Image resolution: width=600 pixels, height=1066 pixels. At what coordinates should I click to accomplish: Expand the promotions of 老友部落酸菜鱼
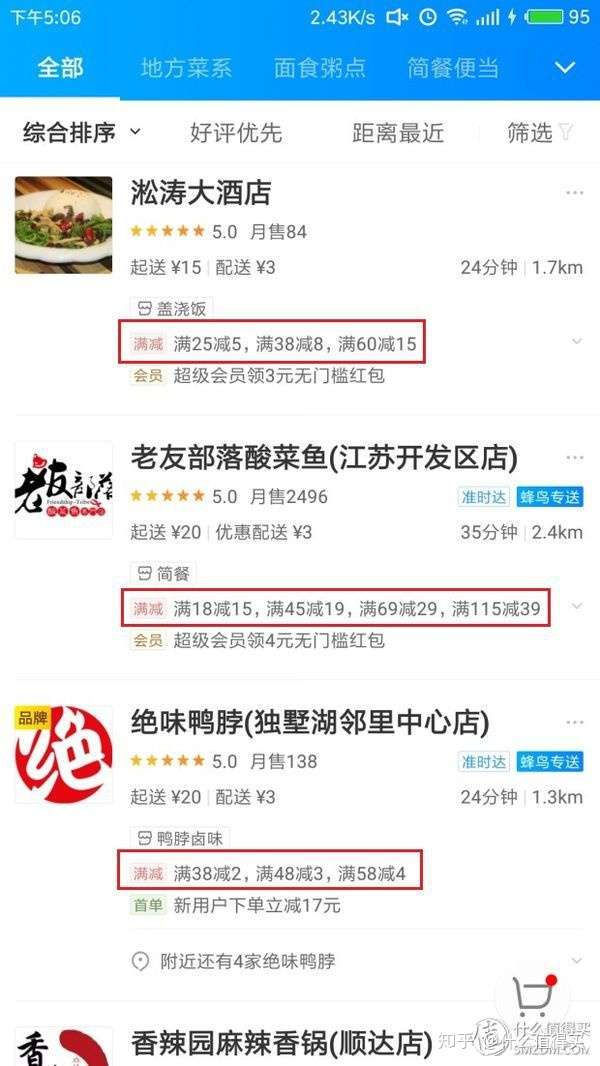point(576,606)
